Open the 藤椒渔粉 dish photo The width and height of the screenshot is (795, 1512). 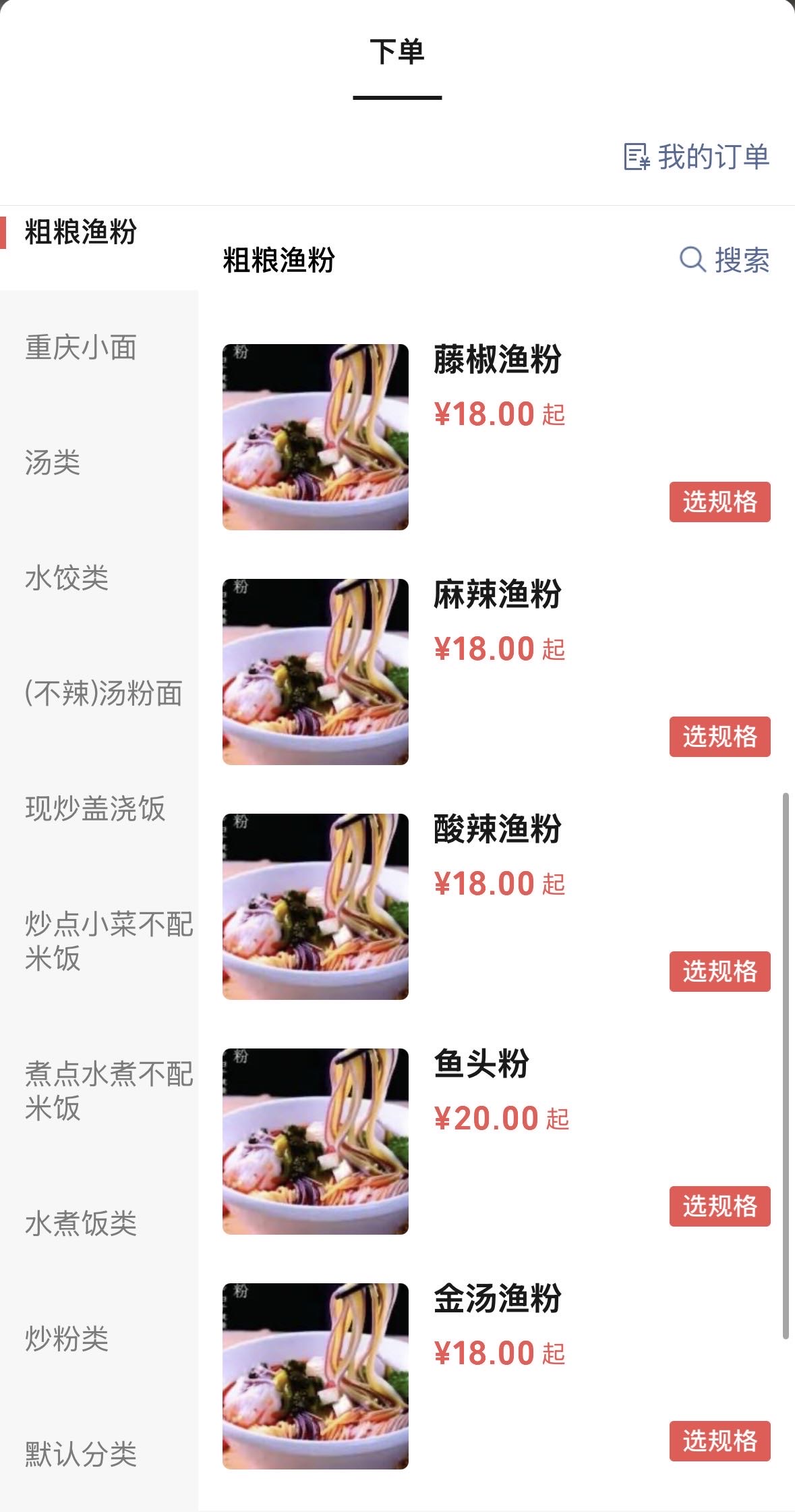(316, 437)
